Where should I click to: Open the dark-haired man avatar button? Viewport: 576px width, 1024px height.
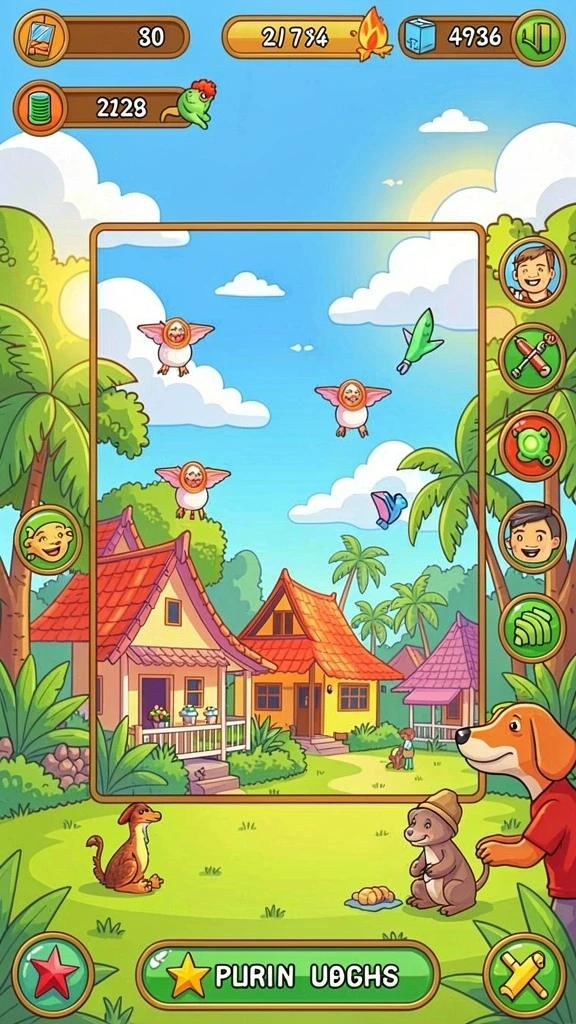coord(532,537)
